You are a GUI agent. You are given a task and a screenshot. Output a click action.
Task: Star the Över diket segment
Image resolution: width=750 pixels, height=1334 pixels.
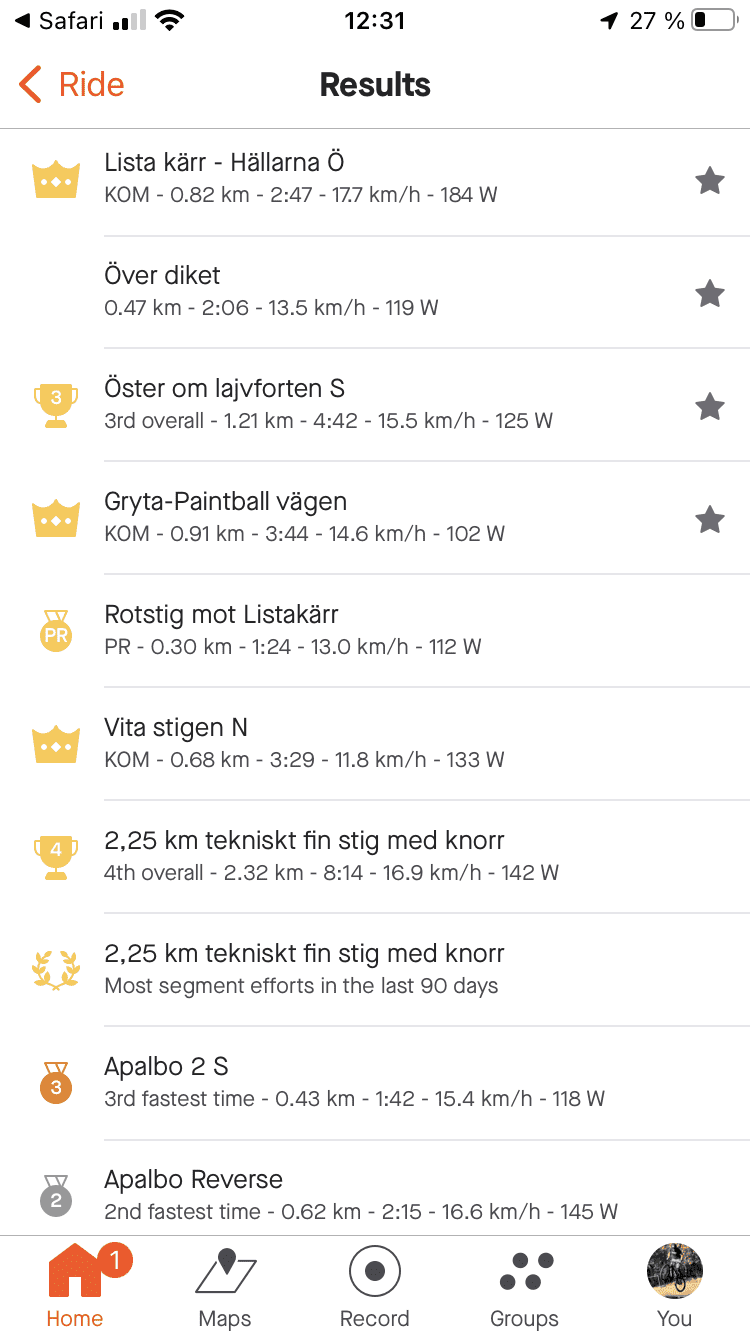(x=709, y=294)
